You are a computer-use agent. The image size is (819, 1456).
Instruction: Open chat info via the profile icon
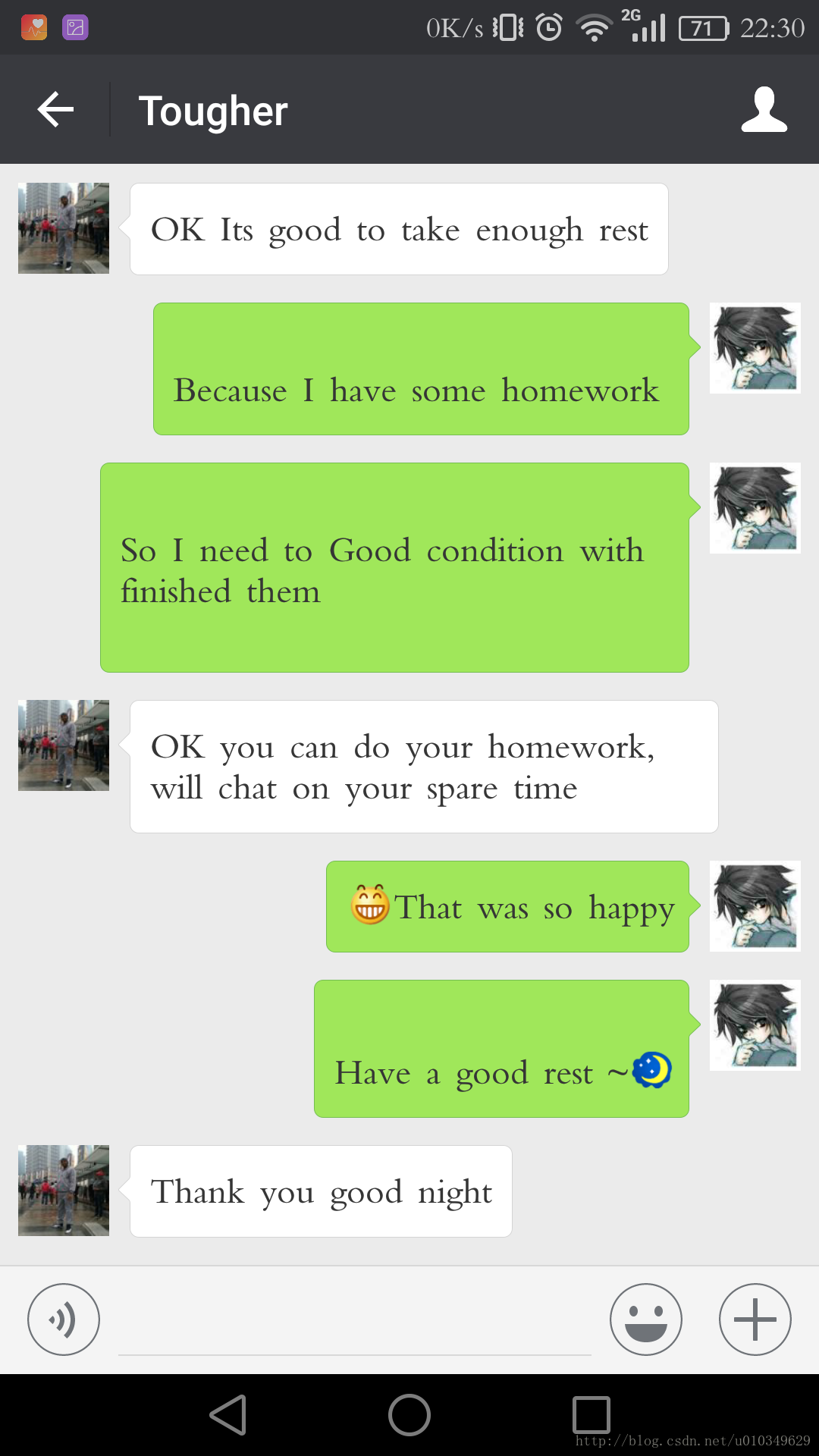pyautogui.click(x=764, y=110)
